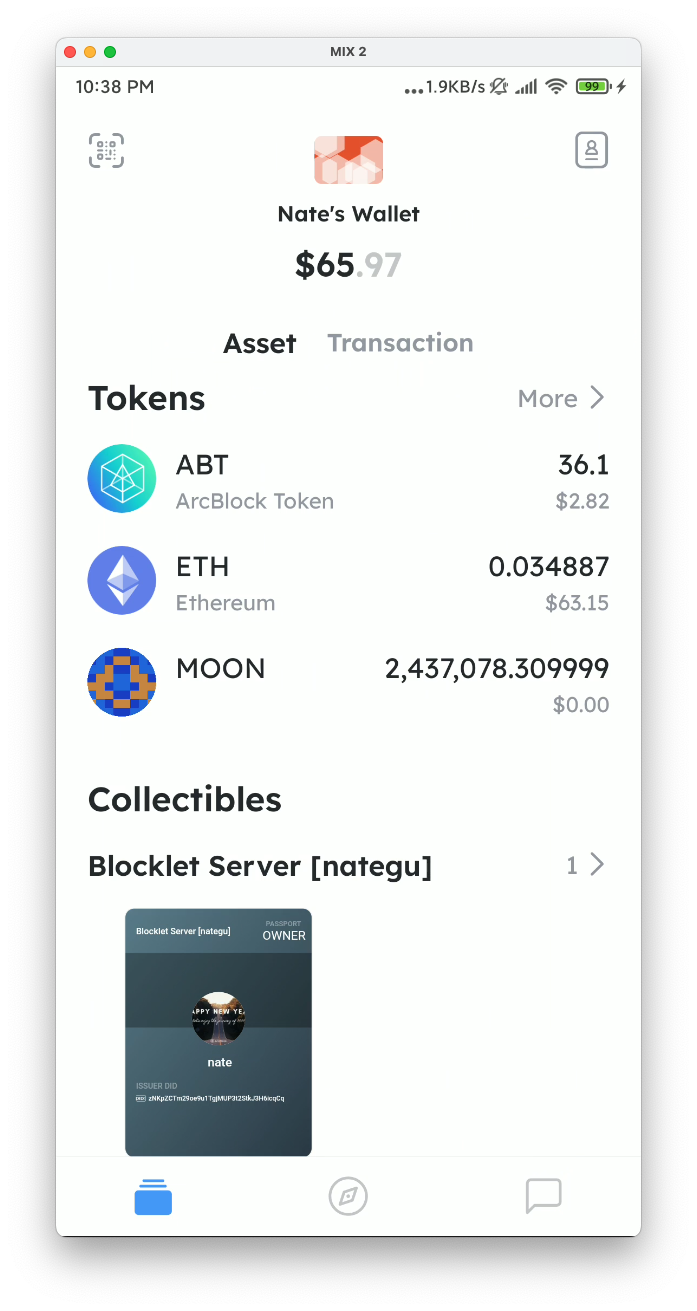Open the profile icon
Image resolution: width=697 pixels, height=1311 pixels.
point(591,150)
